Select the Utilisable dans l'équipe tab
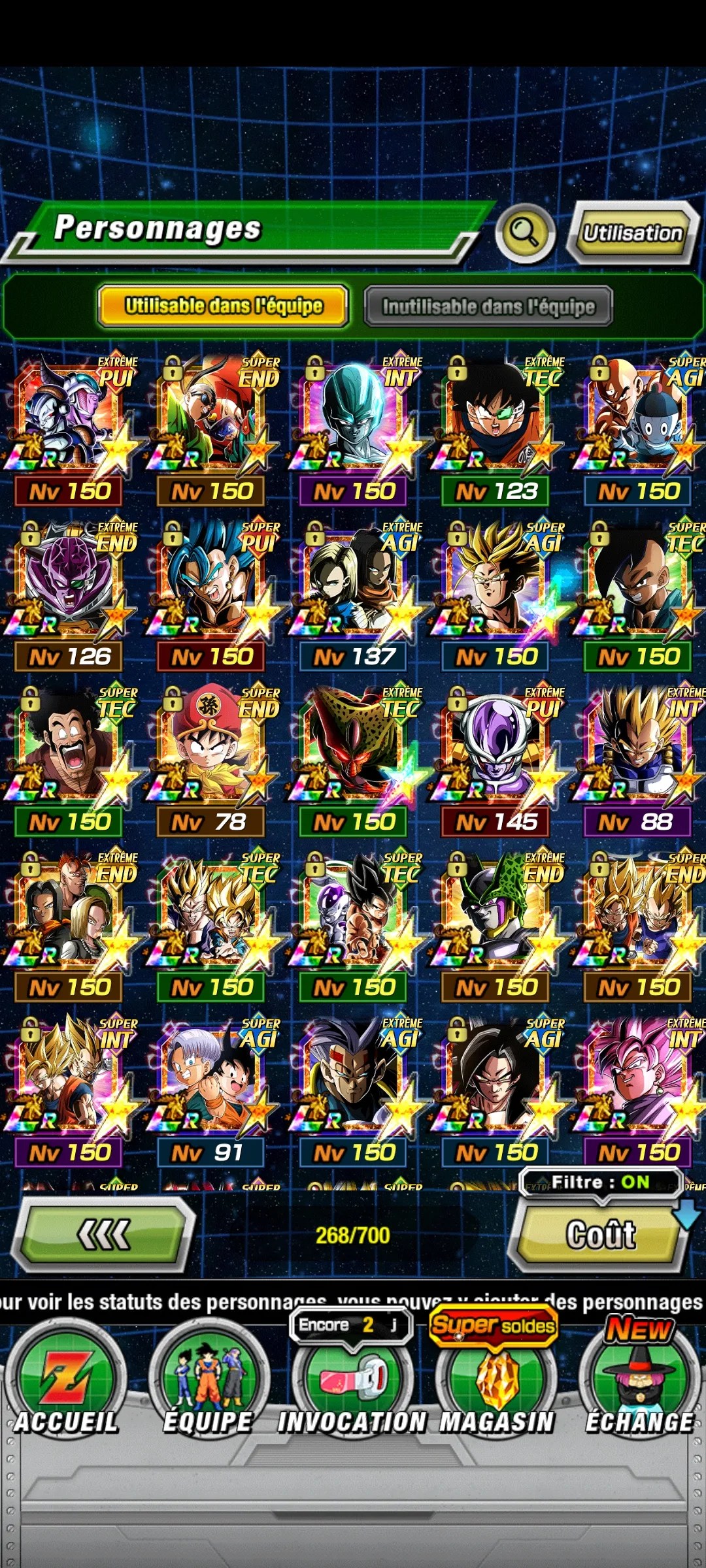 coord(223,305)
